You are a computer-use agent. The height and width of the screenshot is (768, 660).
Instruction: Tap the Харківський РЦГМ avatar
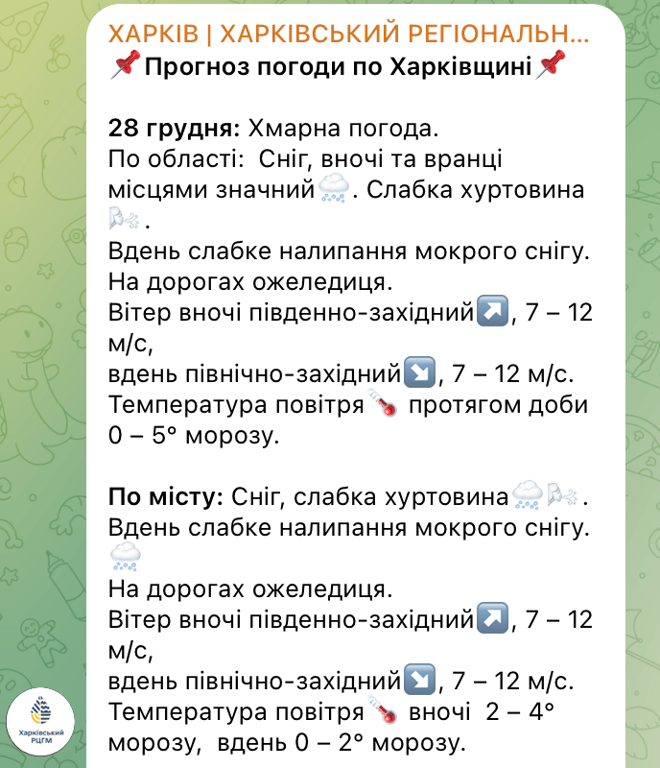[x=42, y=723]
